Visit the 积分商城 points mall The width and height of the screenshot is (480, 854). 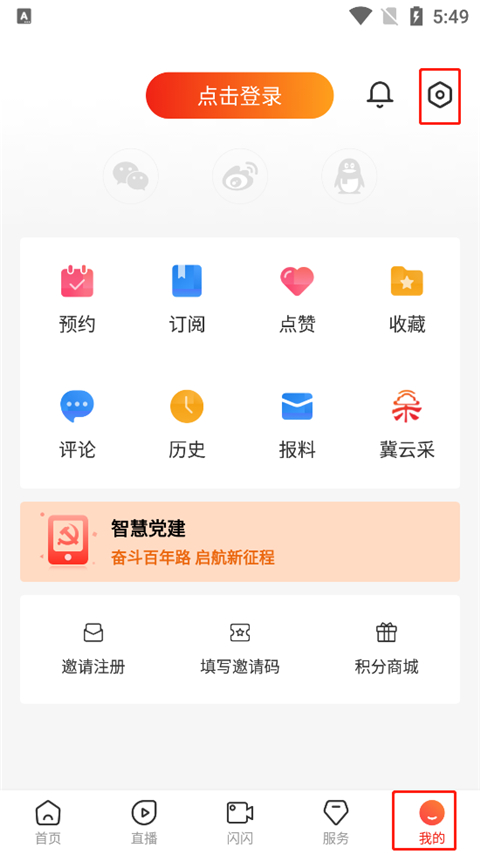pos(386,649)
